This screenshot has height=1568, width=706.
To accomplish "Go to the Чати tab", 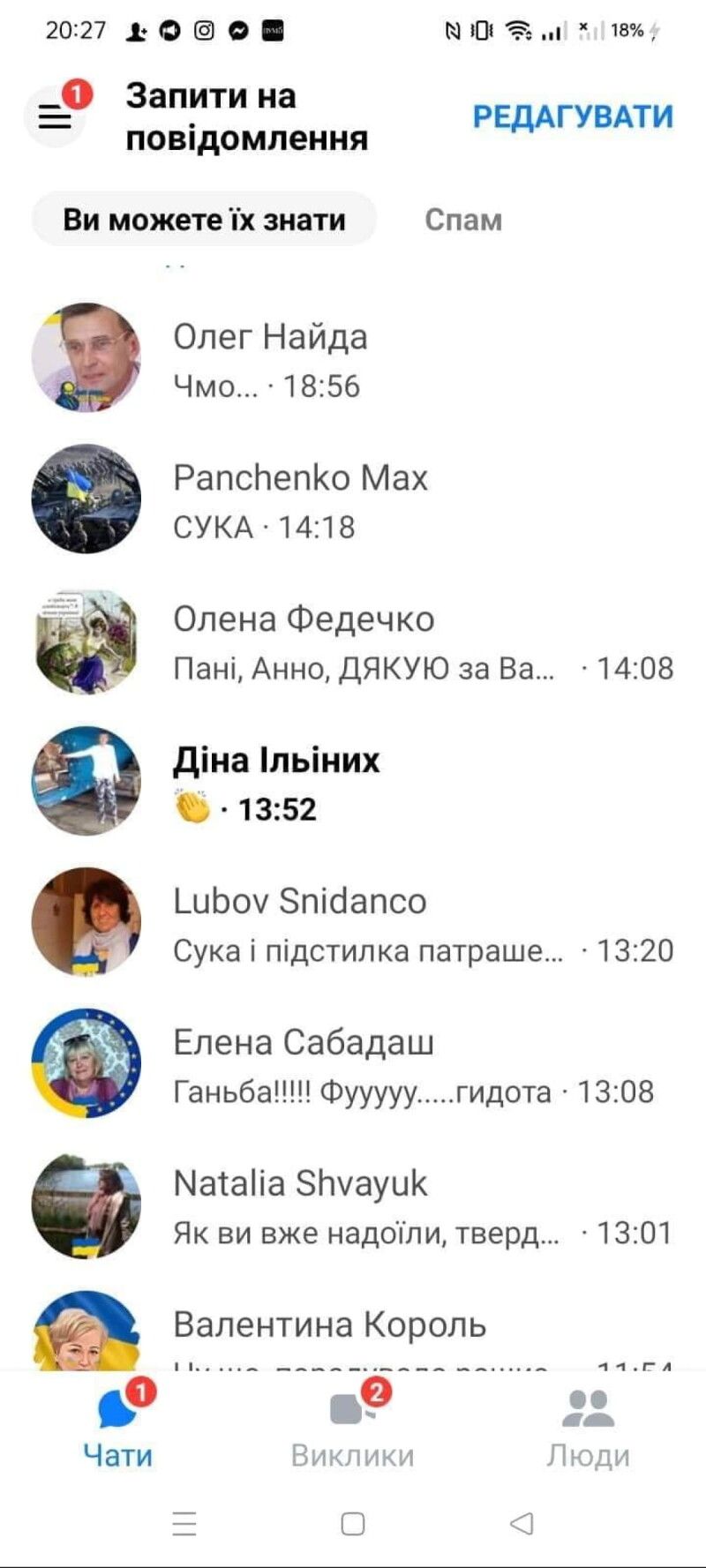I will 117,1429.
